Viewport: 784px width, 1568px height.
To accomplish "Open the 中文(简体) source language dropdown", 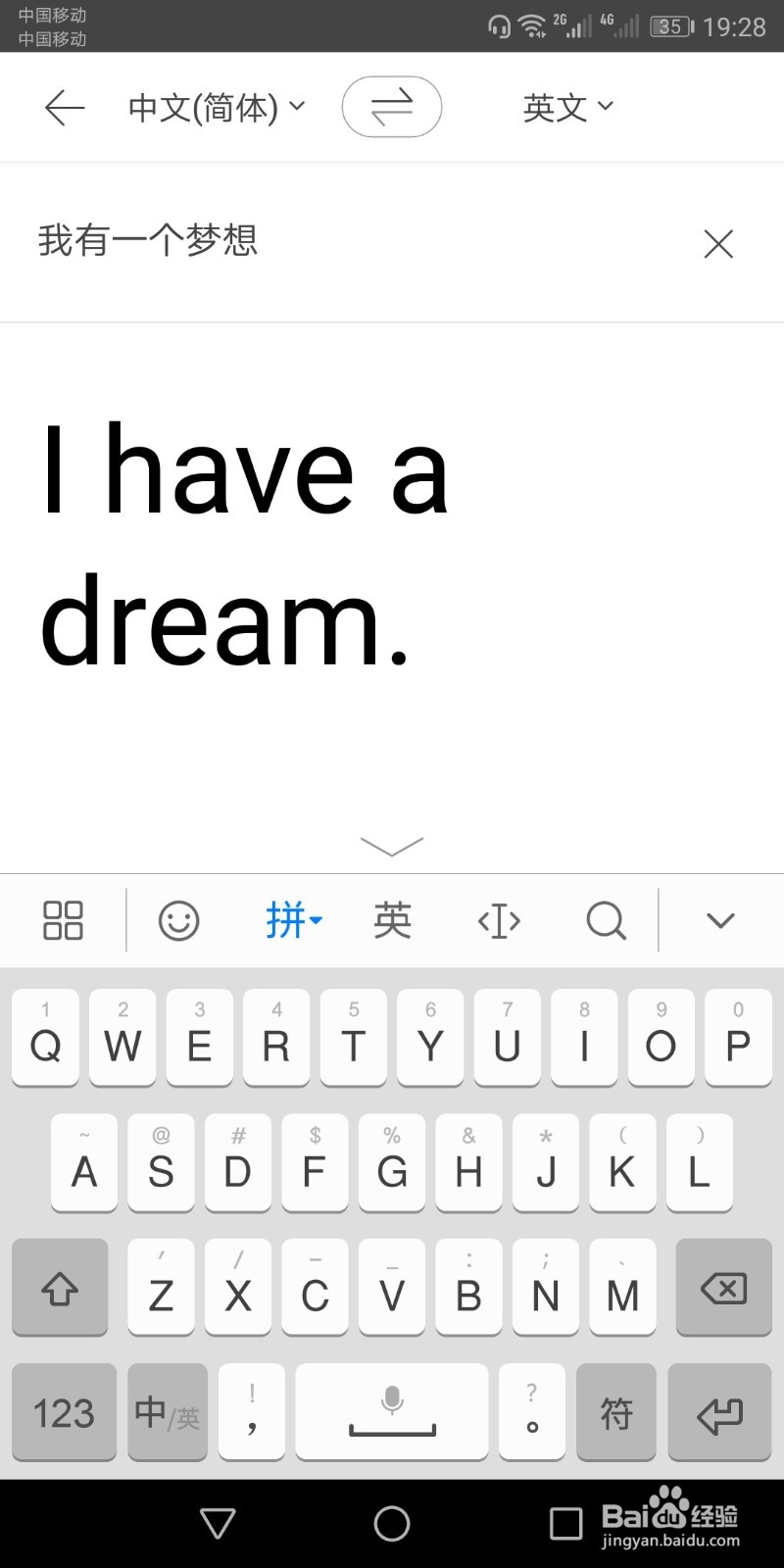I will pos(216,108).
